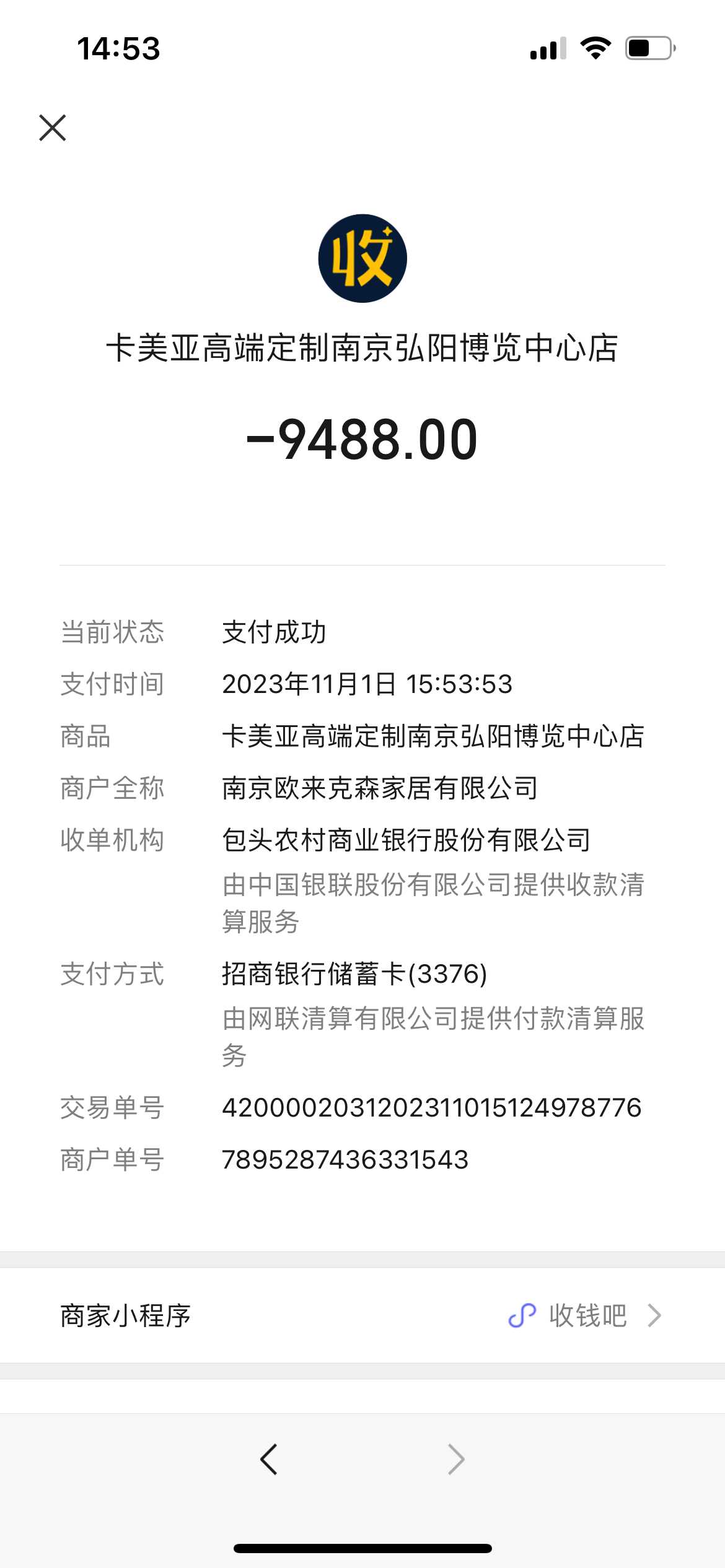Open the 收钱吧 merchant mini program
The image size is (725, 1568).
click(584, 1315)
